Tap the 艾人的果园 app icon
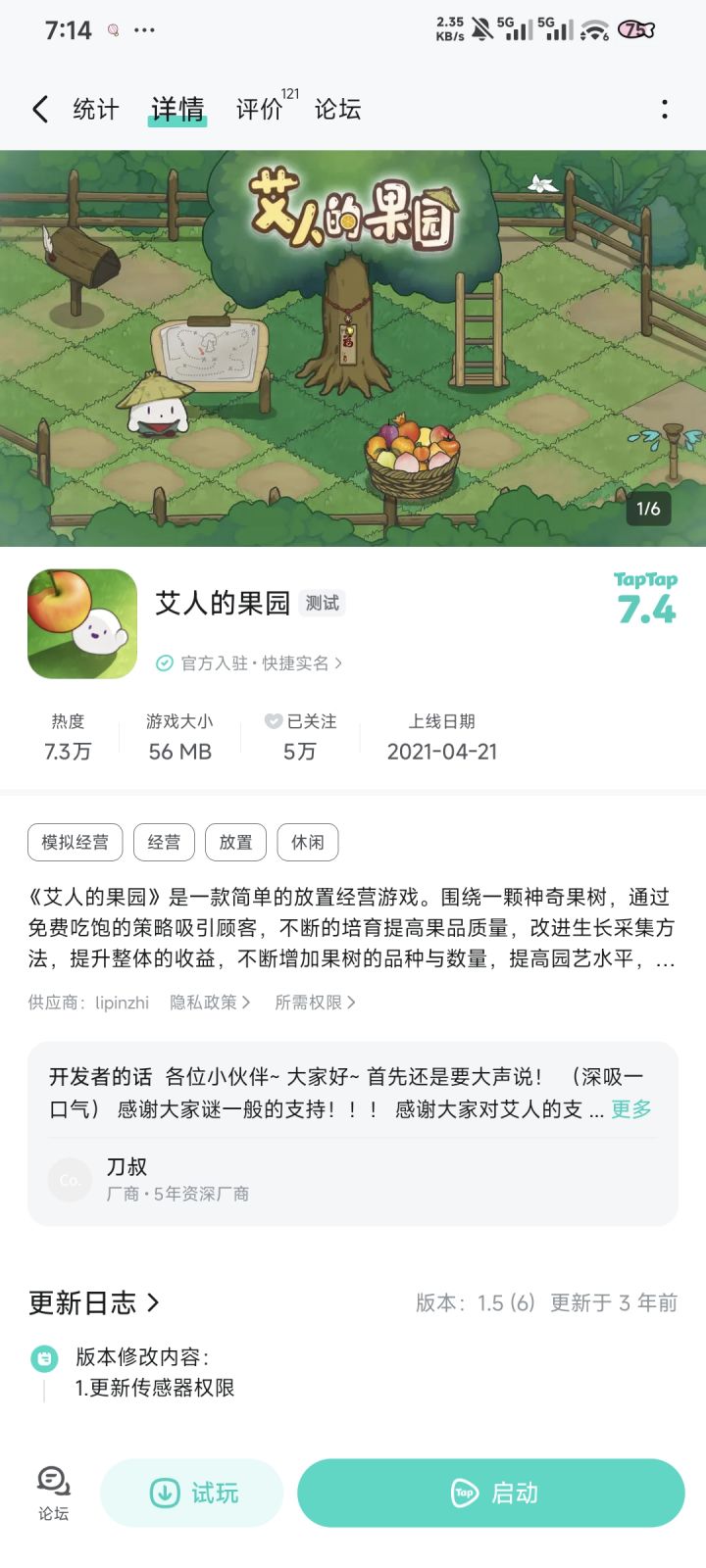Image resolution: width=706 pixels, height=1568 pixels. point(81,623)
